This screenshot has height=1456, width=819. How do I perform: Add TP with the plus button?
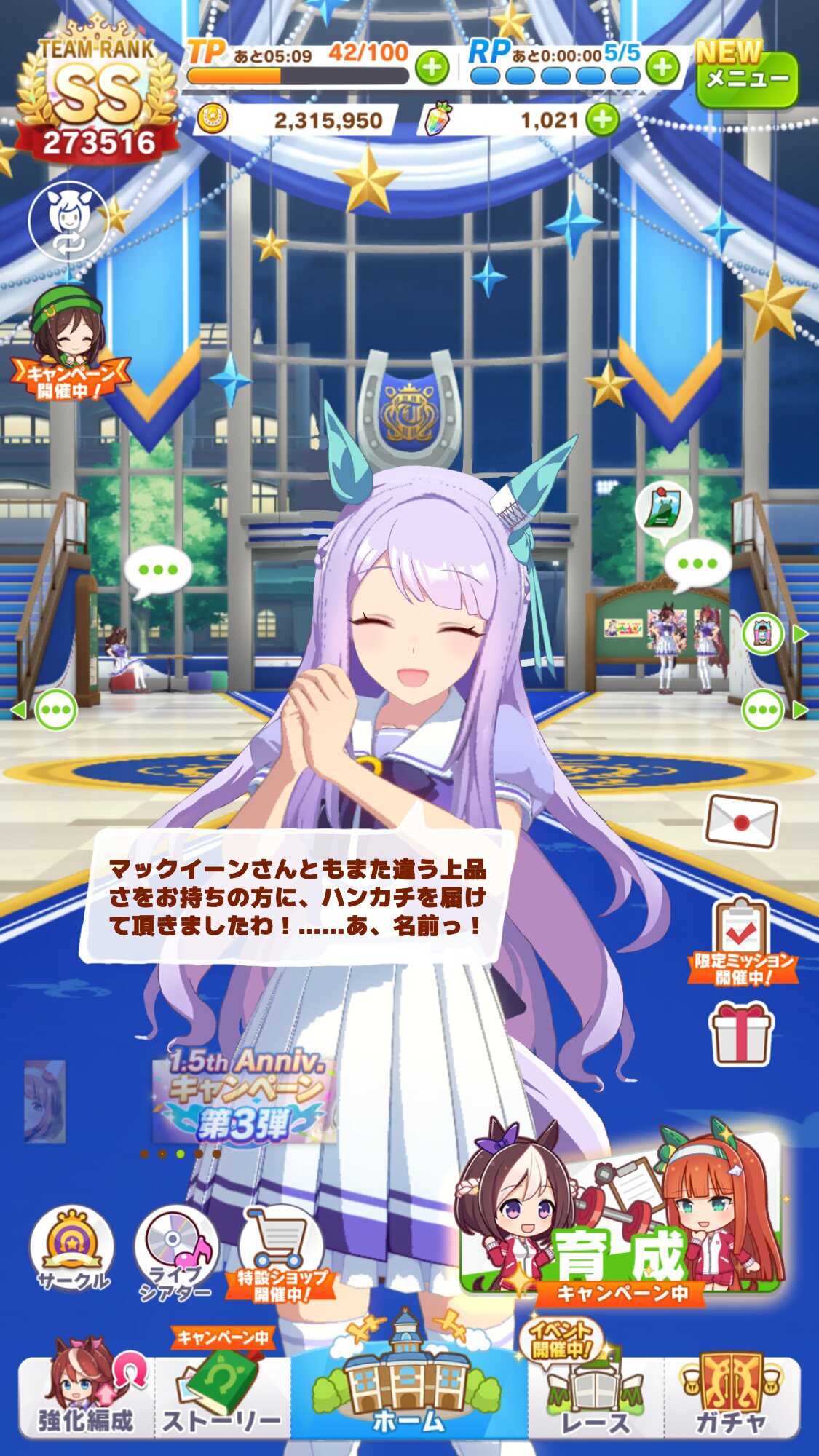432,68
